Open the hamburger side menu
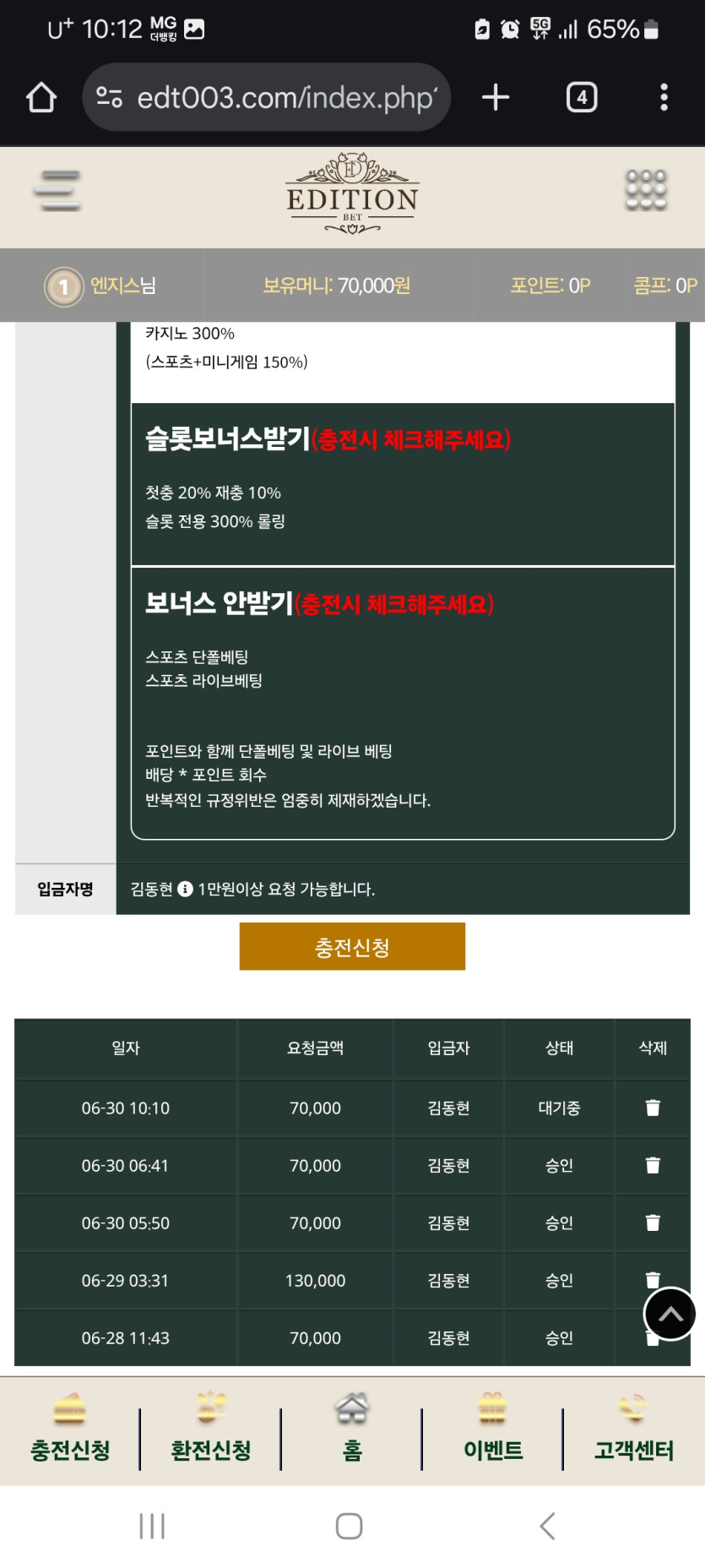Screen dimensions: 705x1568 [x=57, y=191]
